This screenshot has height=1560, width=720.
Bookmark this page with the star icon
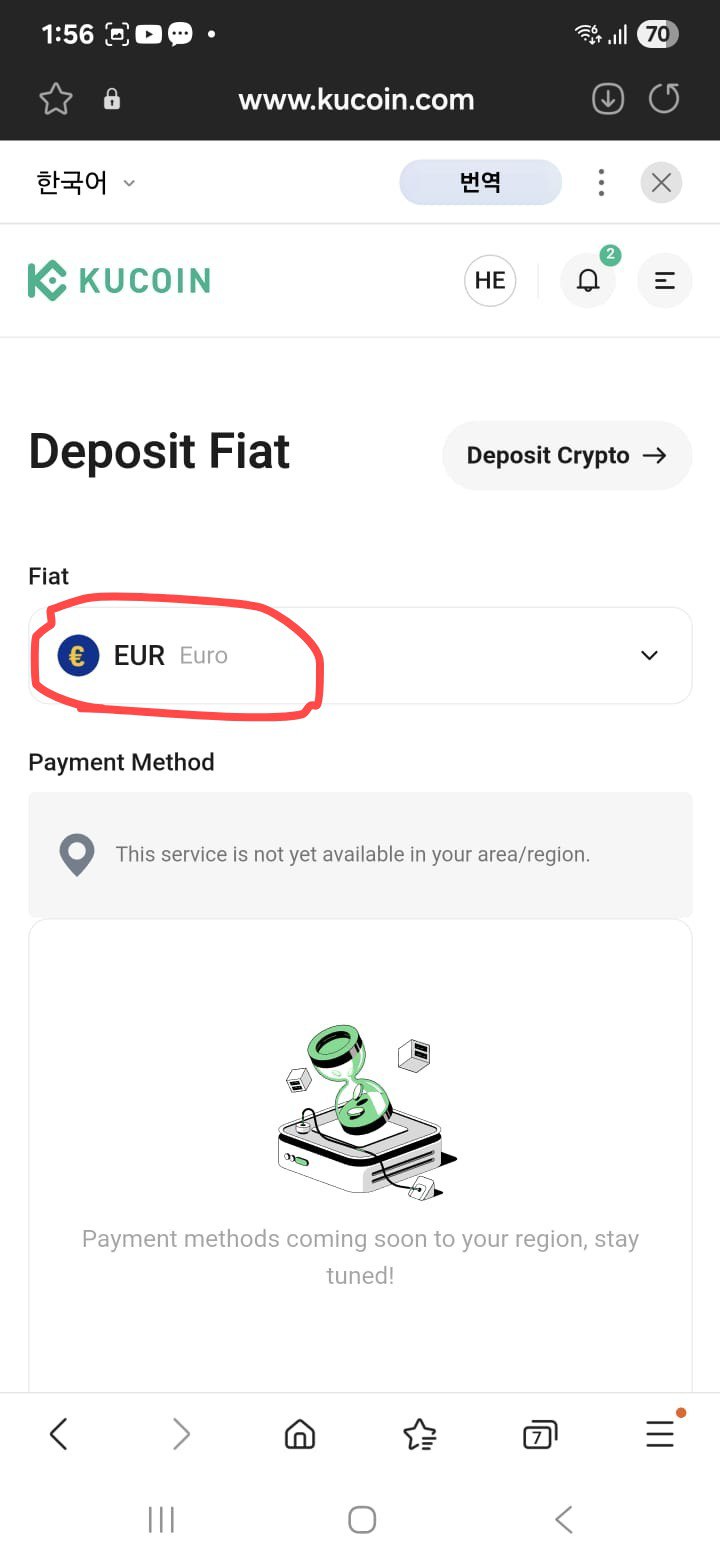[56, 99]
